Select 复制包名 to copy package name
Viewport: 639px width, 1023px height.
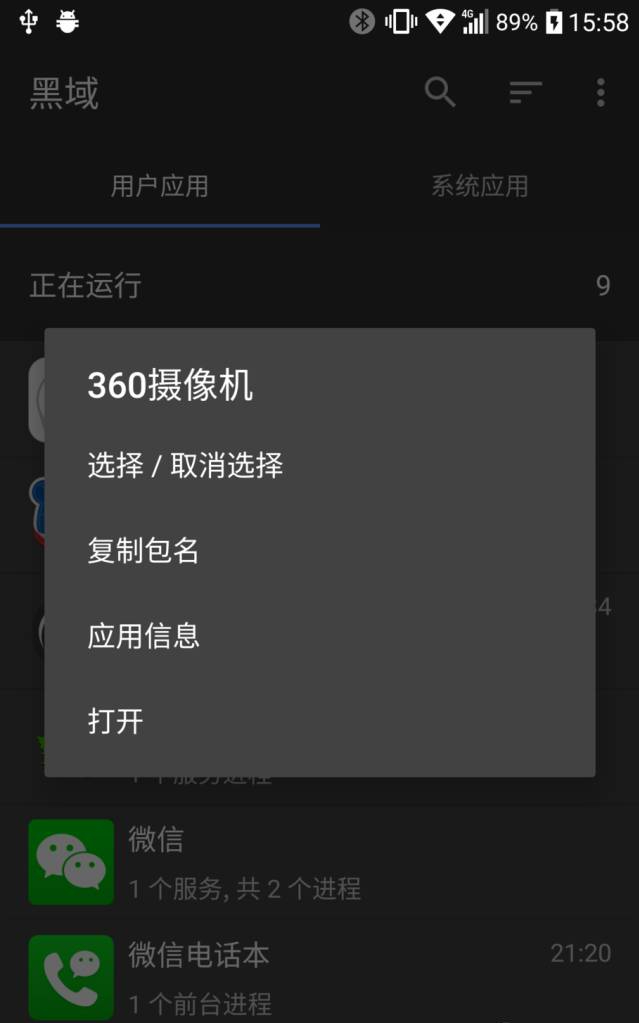(x=144, y=550)
